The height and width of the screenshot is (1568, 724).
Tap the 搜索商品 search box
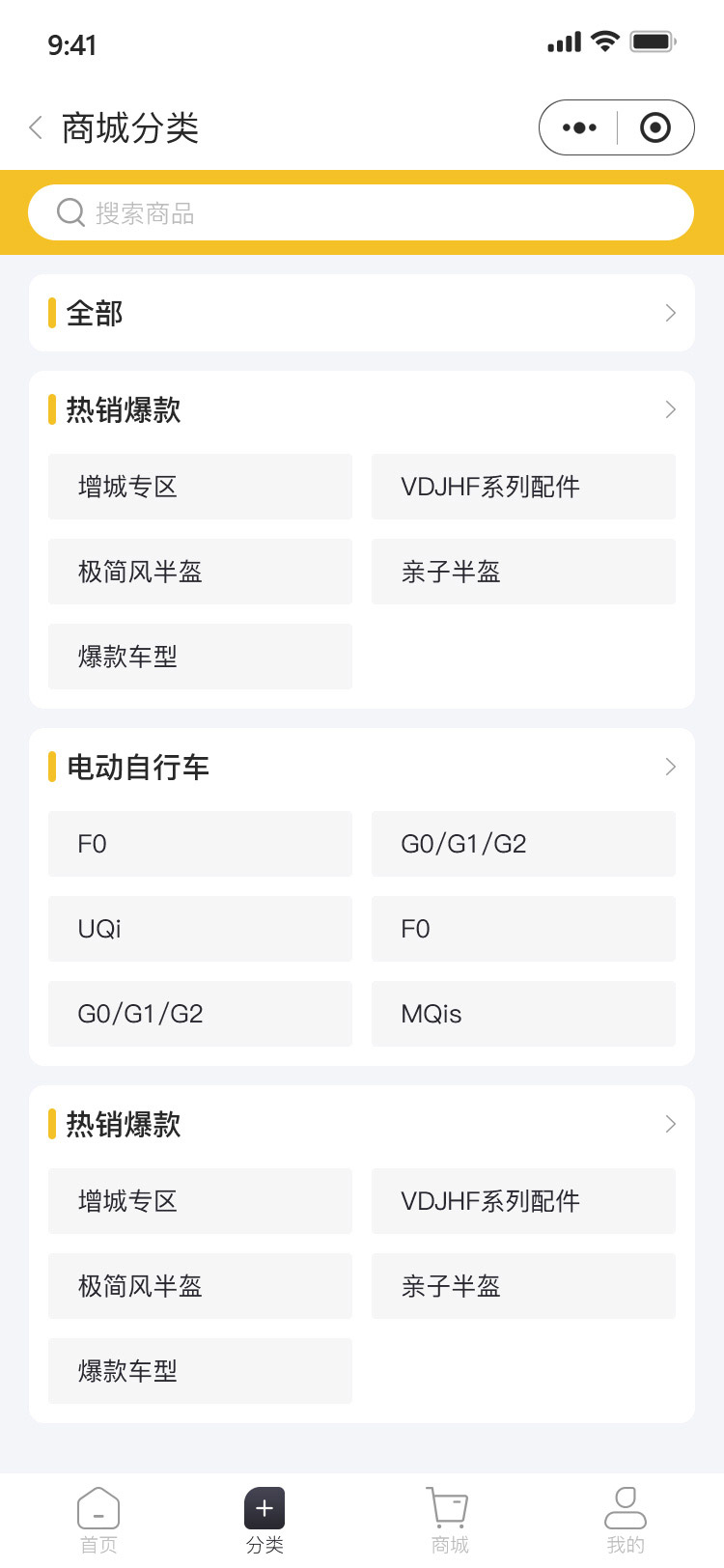tap(361, 212)
